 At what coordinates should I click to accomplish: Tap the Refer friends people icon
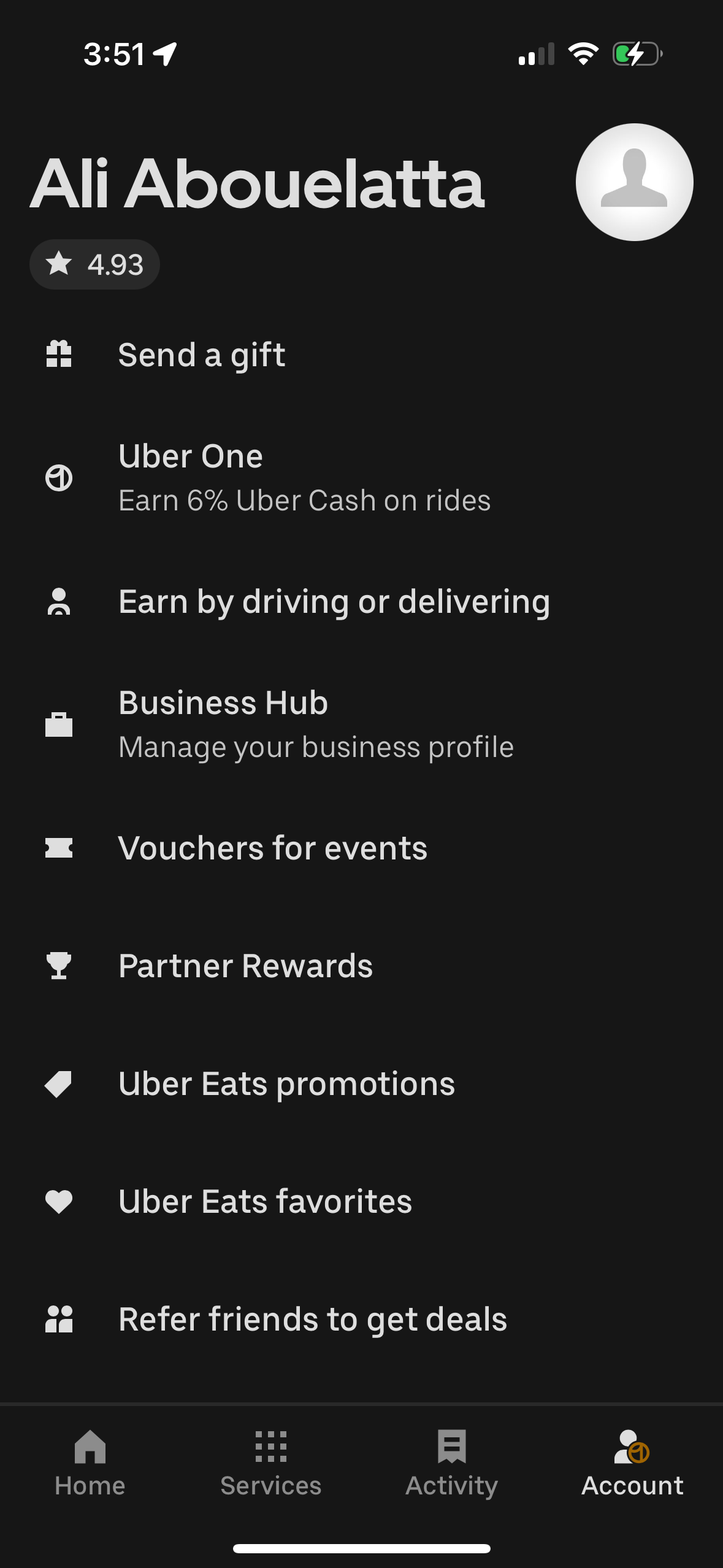(x=59, y=1319)
